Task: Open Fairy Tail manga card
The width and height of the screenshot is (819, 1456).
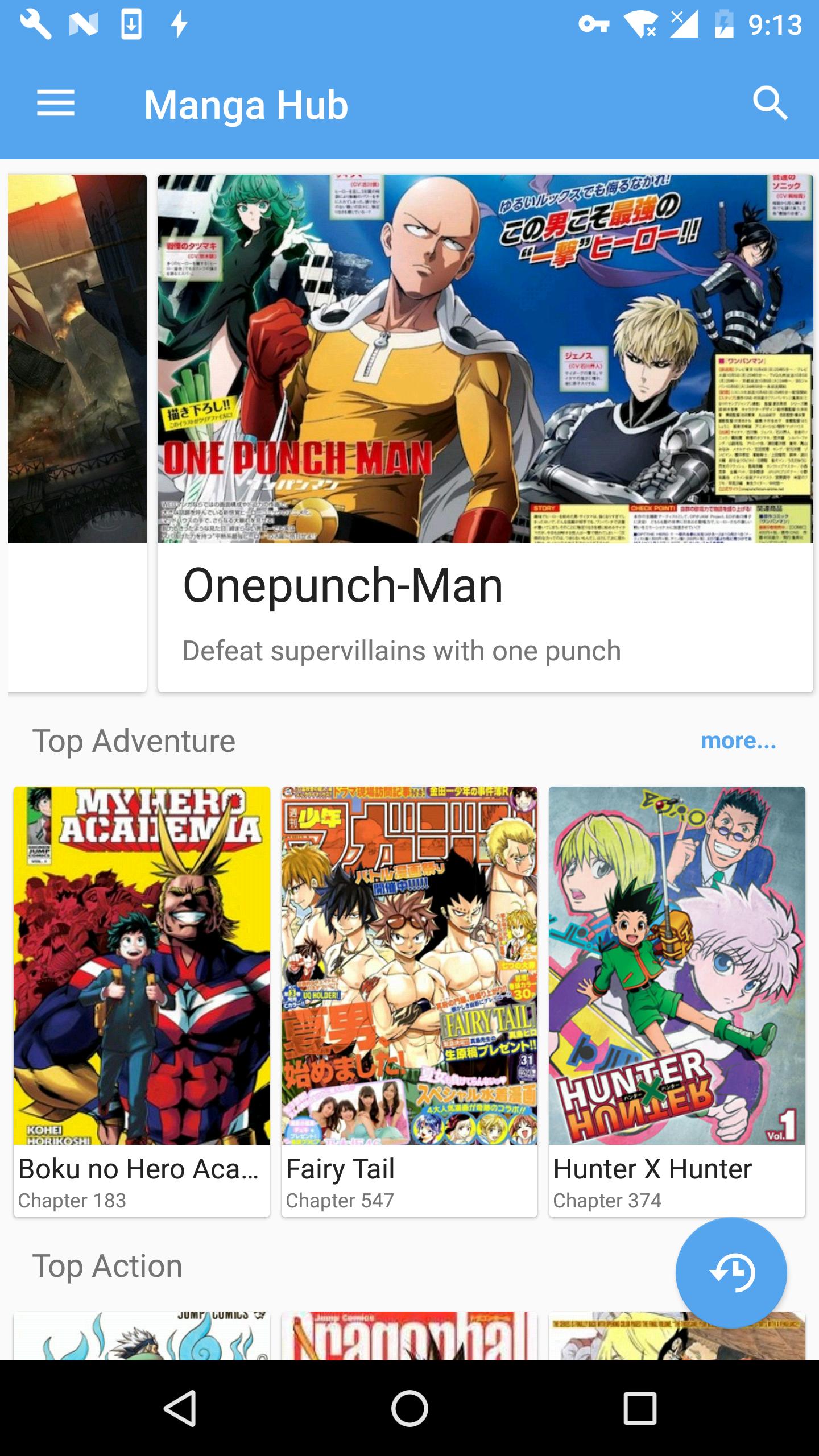Action: click(409, 1001)
